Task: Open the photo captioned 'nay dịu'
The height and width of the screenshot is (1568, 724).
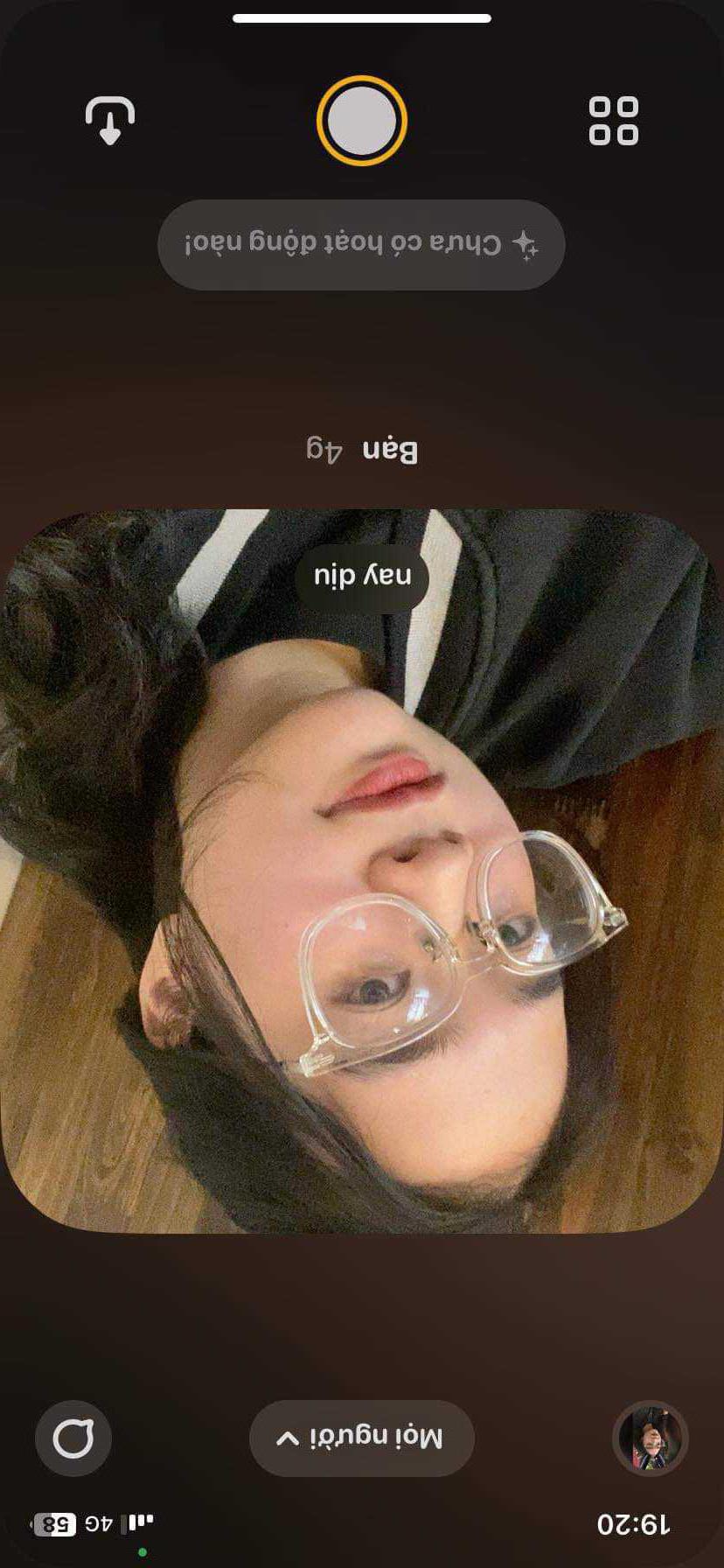Action: [361, 871]
